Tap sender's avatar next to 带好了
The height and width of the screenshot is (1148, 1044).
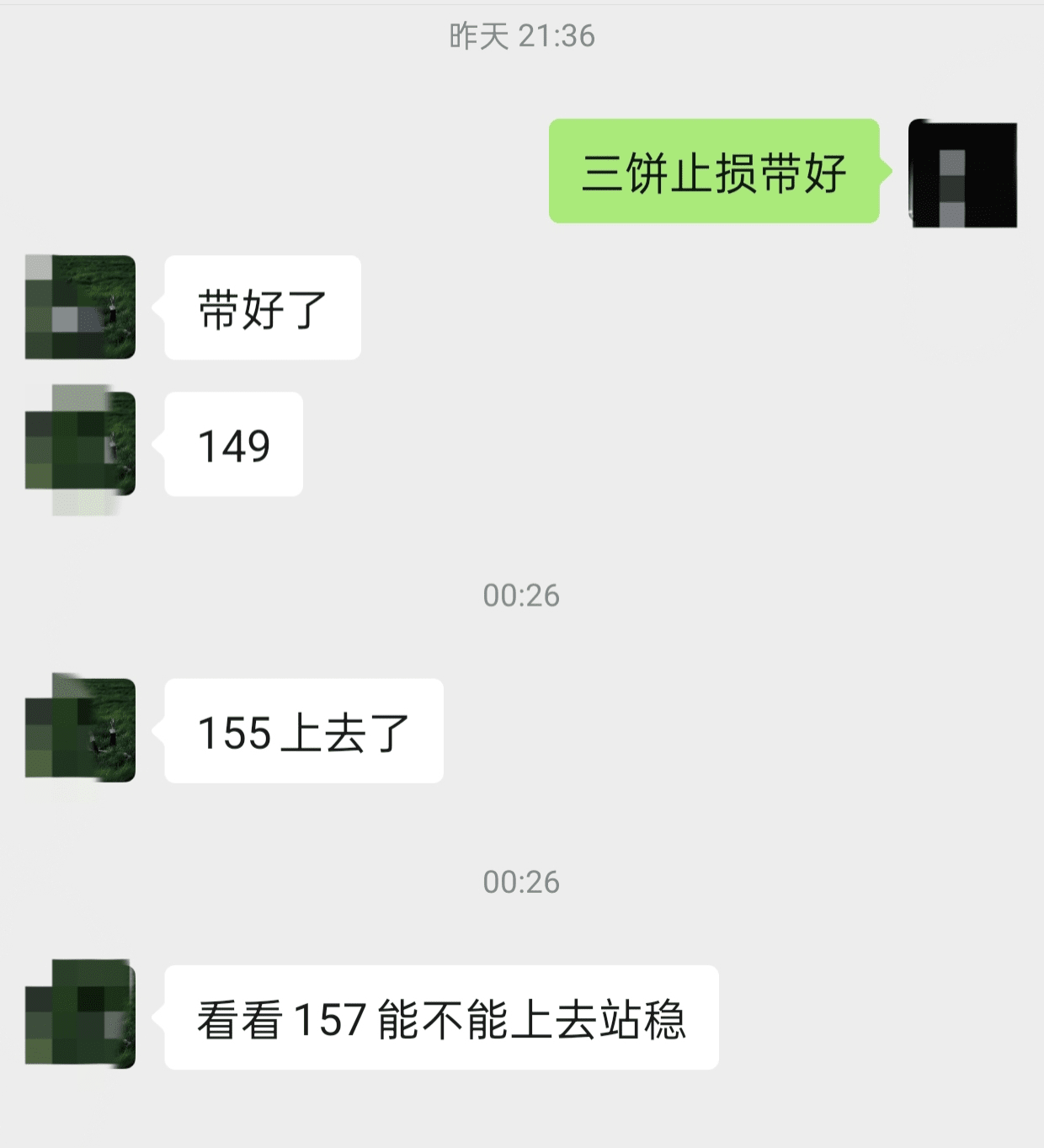[81, 307]
